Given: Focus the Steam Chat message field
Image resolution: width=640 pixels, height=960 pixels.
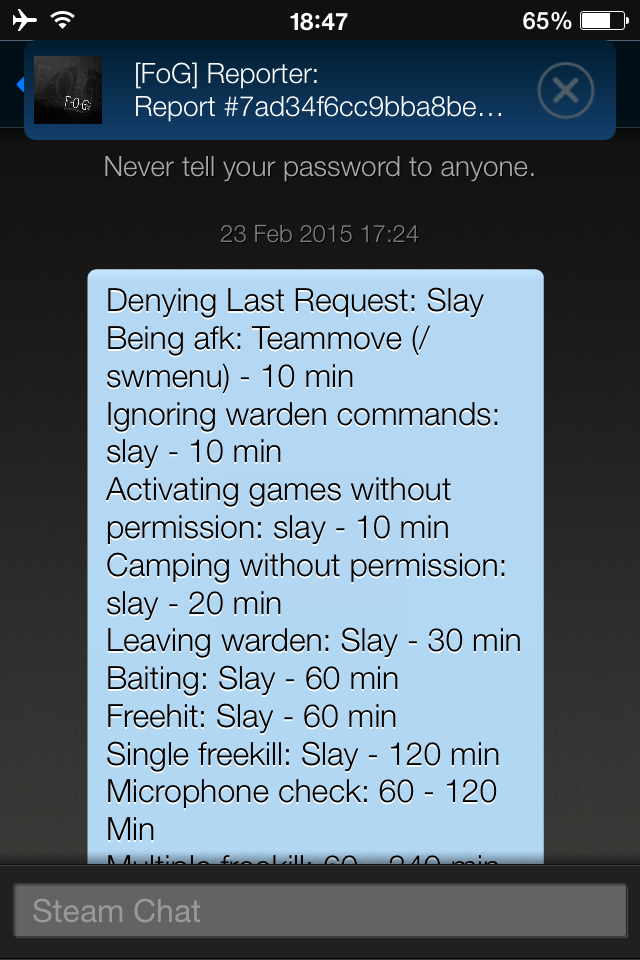Looking at the screenshot, I should (320, 911).
